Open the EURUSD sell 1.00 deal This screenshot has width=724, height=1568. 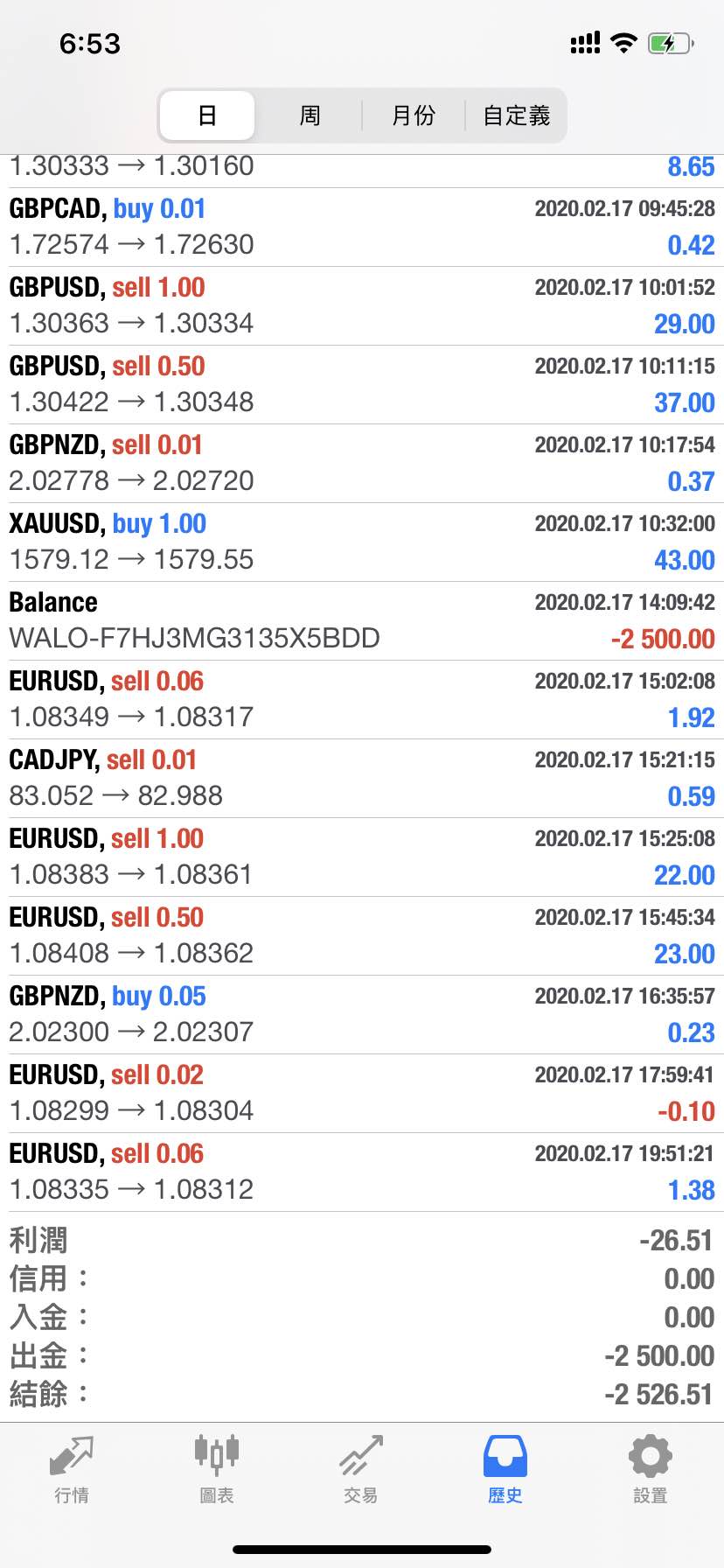(362, 857)
